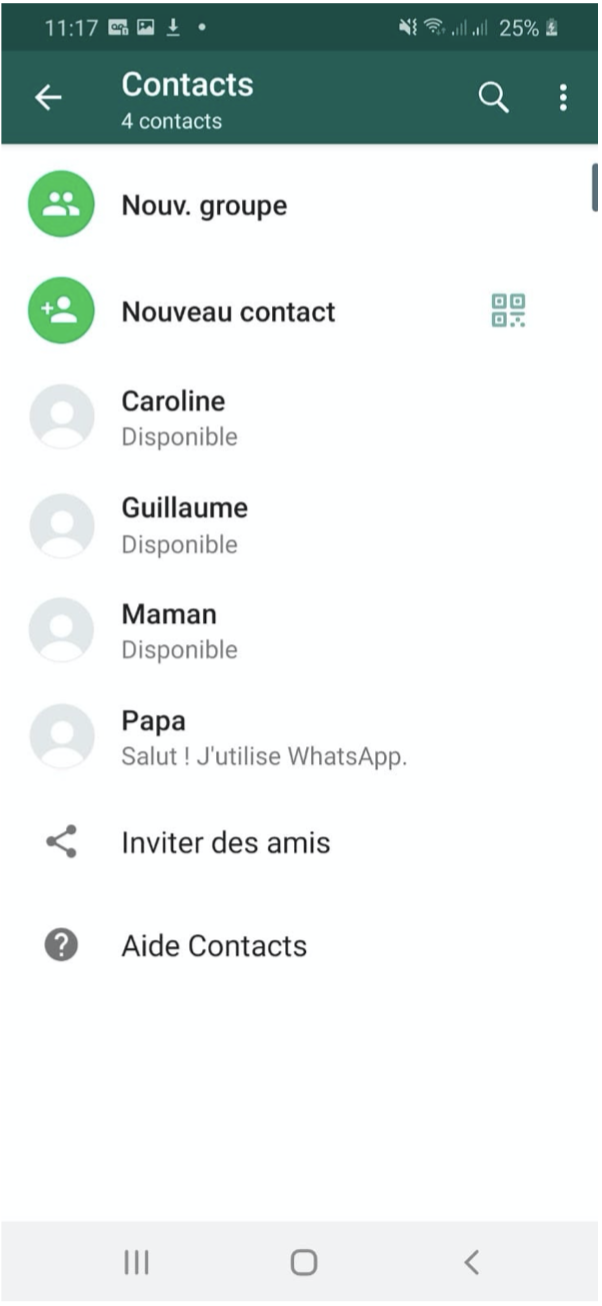Open the QR code scanner icon

(x=509, y=311)
